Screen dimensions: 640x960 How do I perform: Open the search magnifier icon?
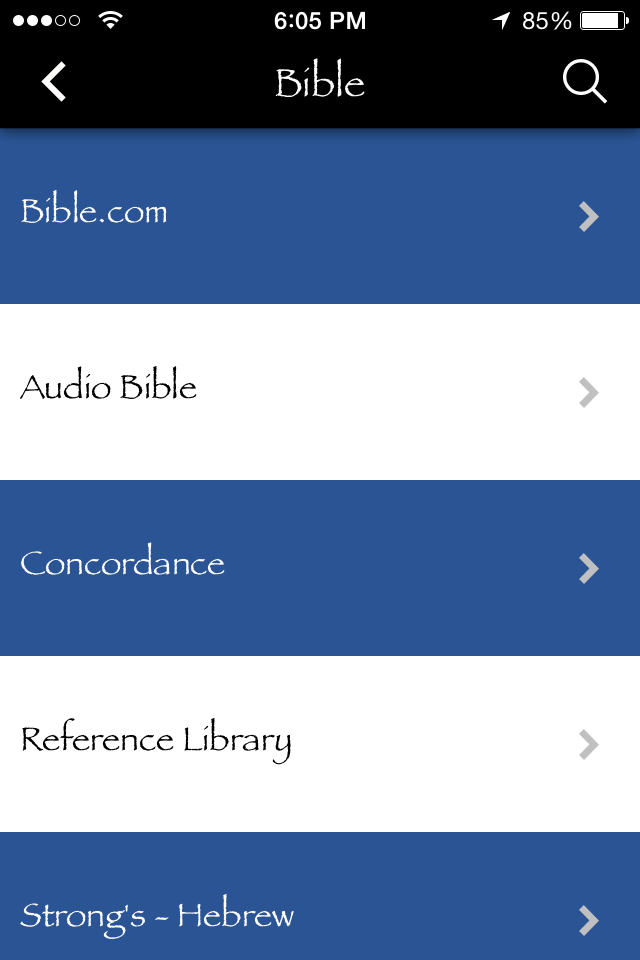click(584, 82)
